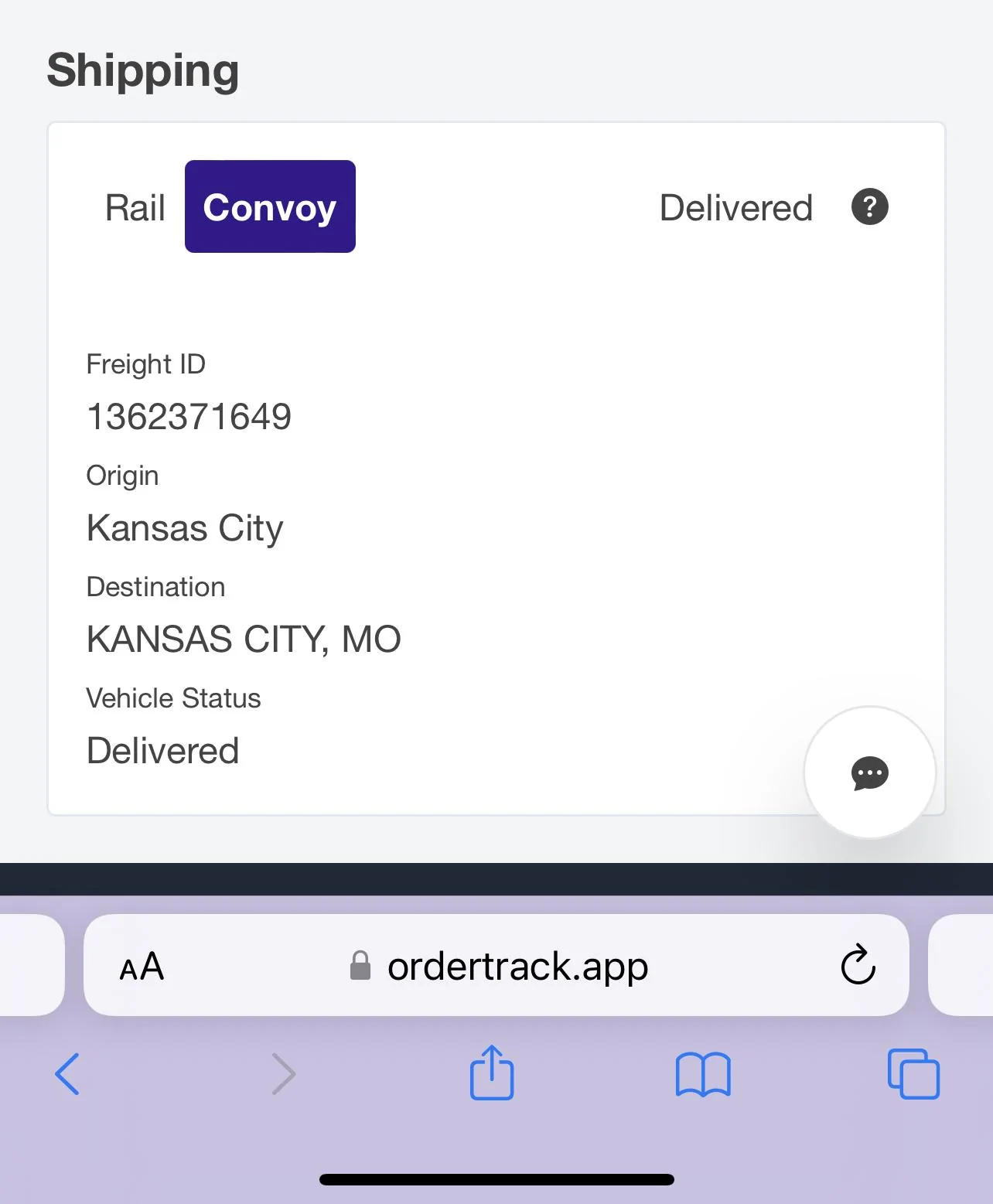Share this page
The image size is (993, 1204).
pyautogui.click(x=492, y=1073)
